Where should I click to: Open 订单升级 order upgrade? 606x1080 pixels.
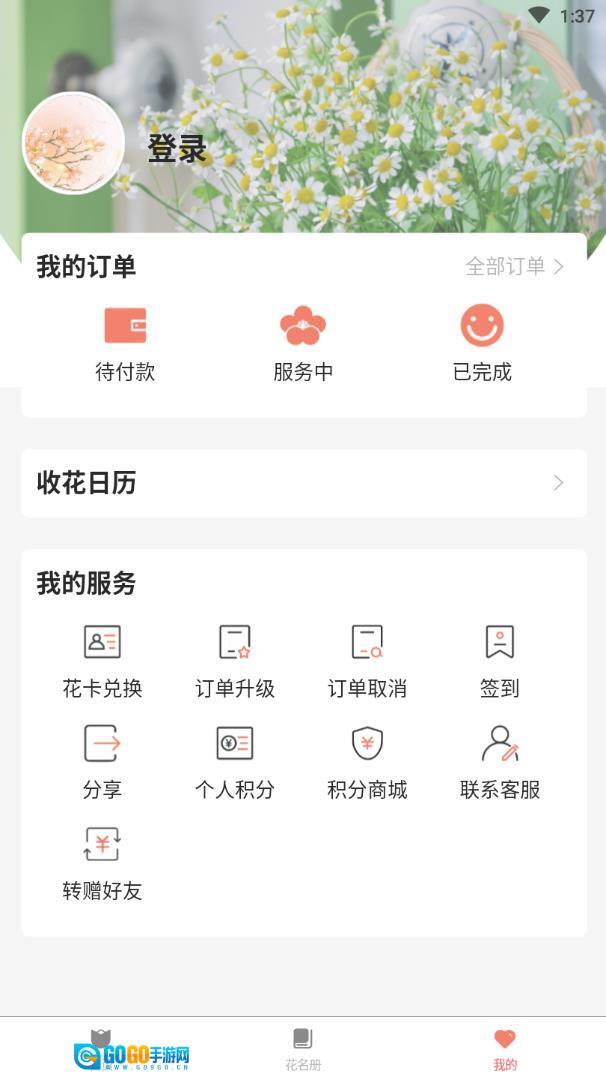point(235,661)
